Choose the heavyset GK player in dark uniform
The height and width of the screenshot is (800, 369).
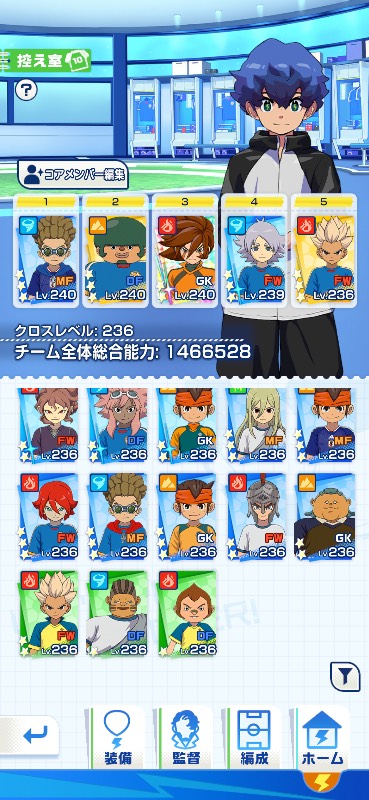[x=325, y=516]
